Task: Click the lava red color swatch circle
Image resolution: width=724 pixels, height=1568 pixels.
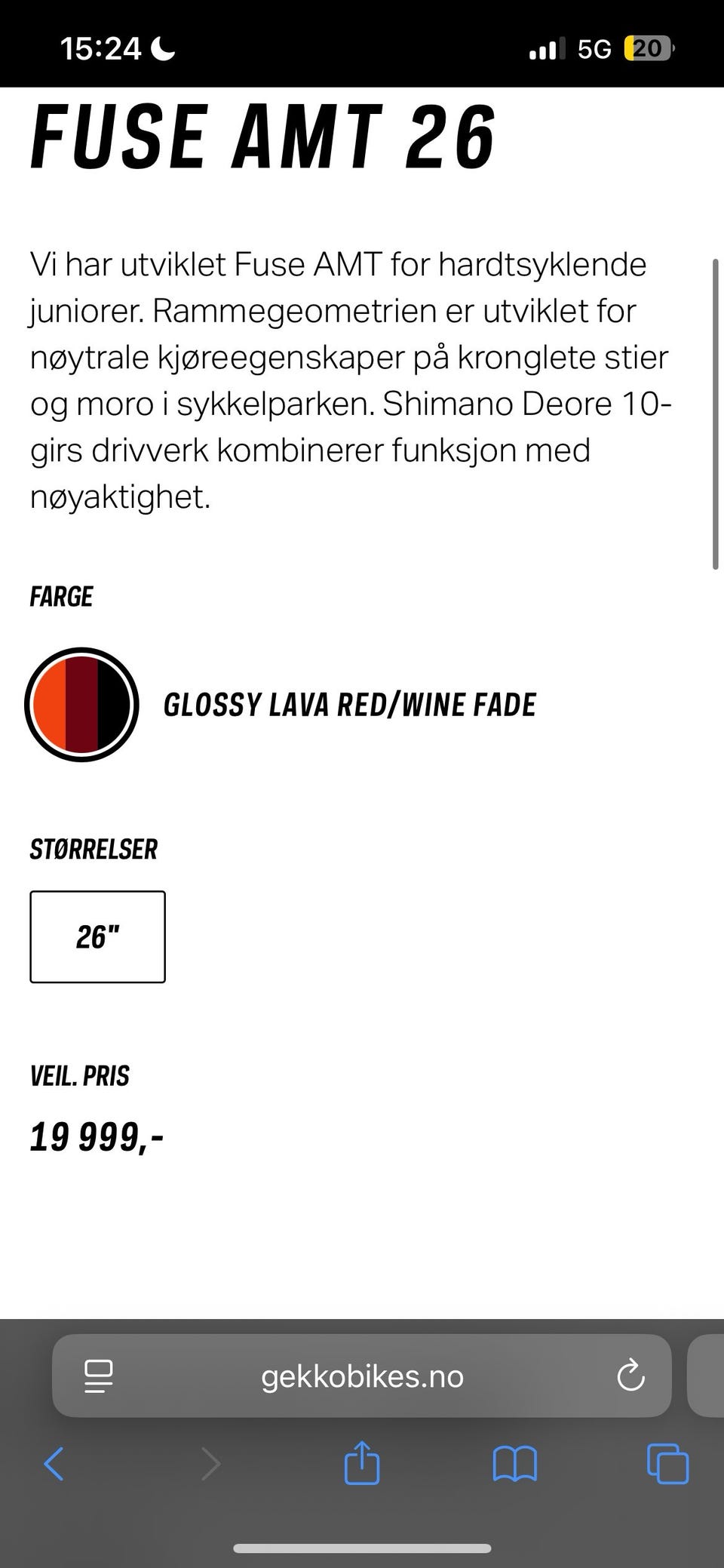Action: 81,703
